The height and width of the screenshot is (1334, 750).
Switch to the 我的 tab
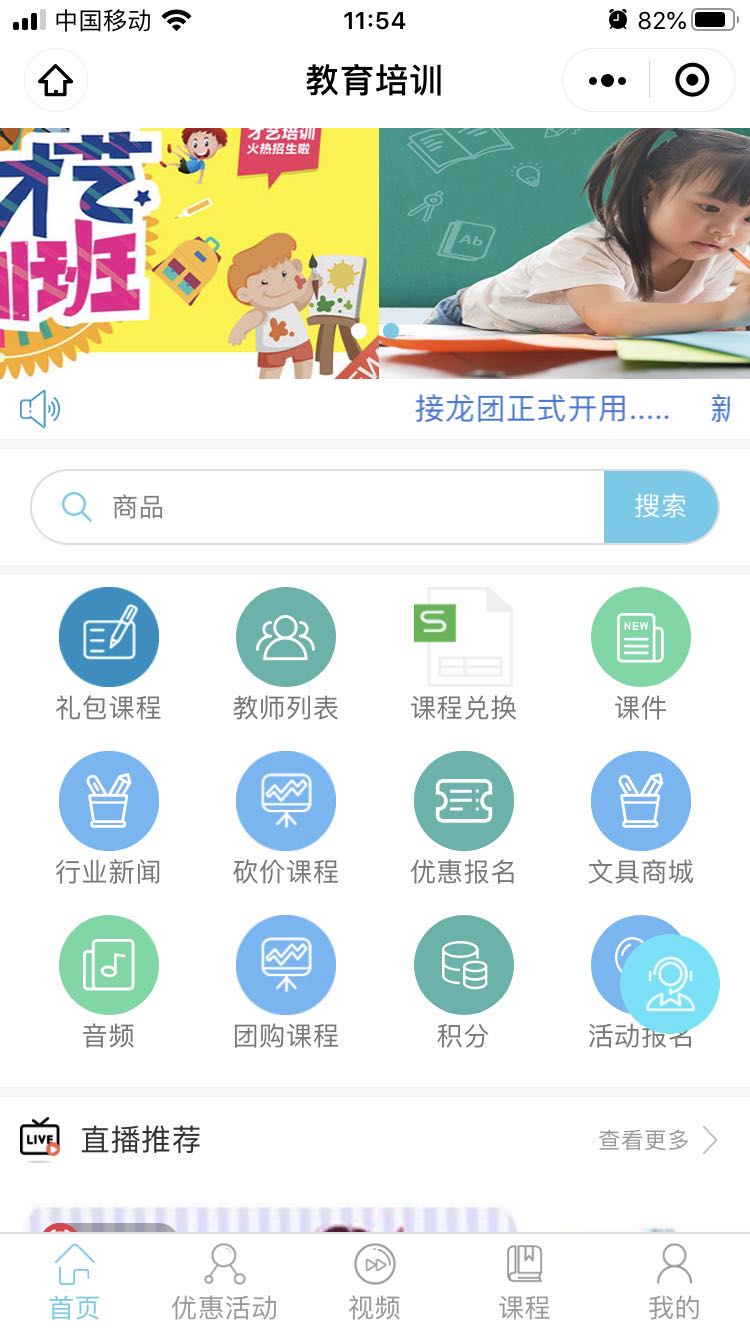674,1280
